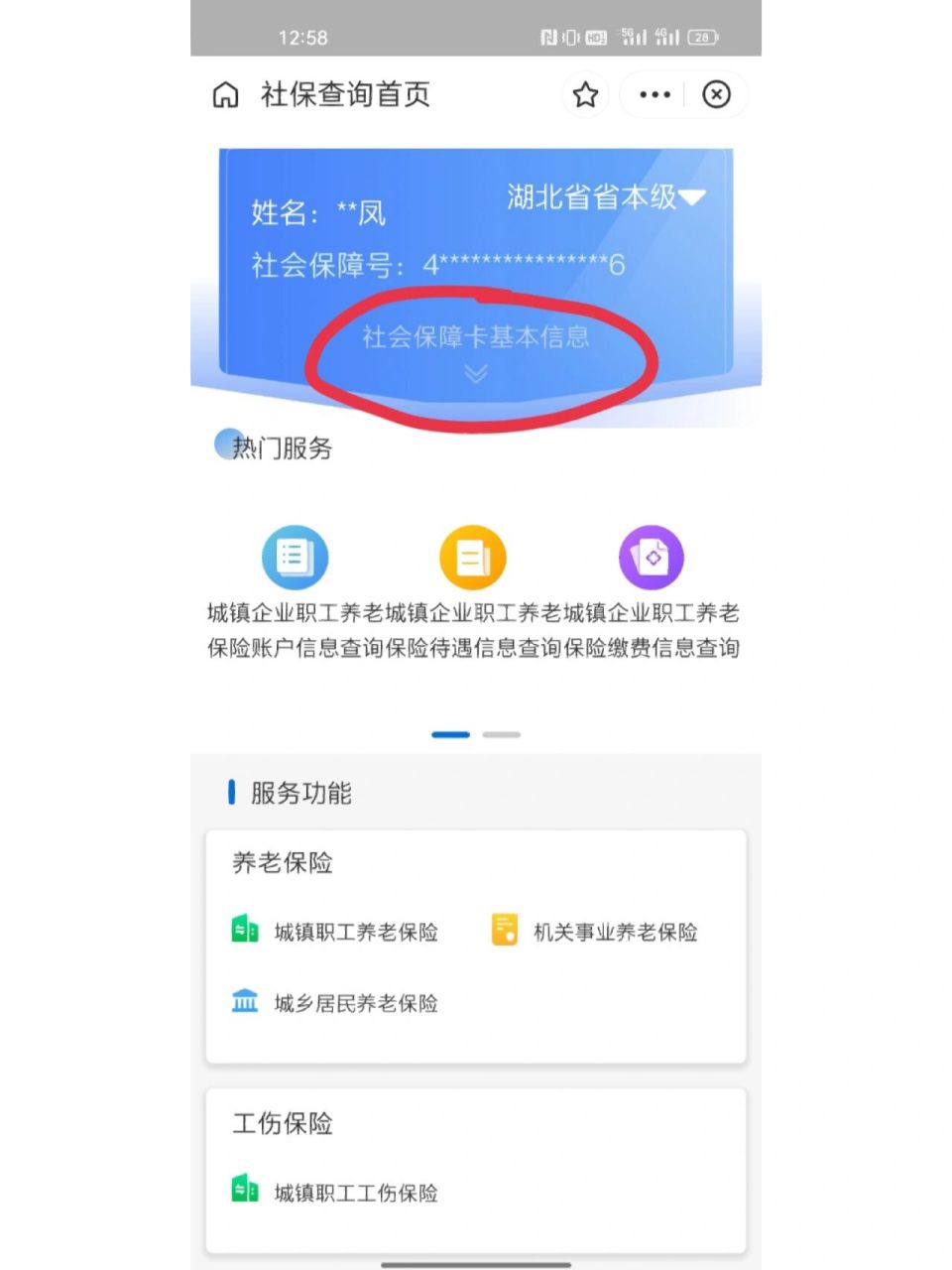952x1270 pixels.
Task: Open 城镇企业职工养老保险缴费信息查询 service icon
Action: point(651,557)
